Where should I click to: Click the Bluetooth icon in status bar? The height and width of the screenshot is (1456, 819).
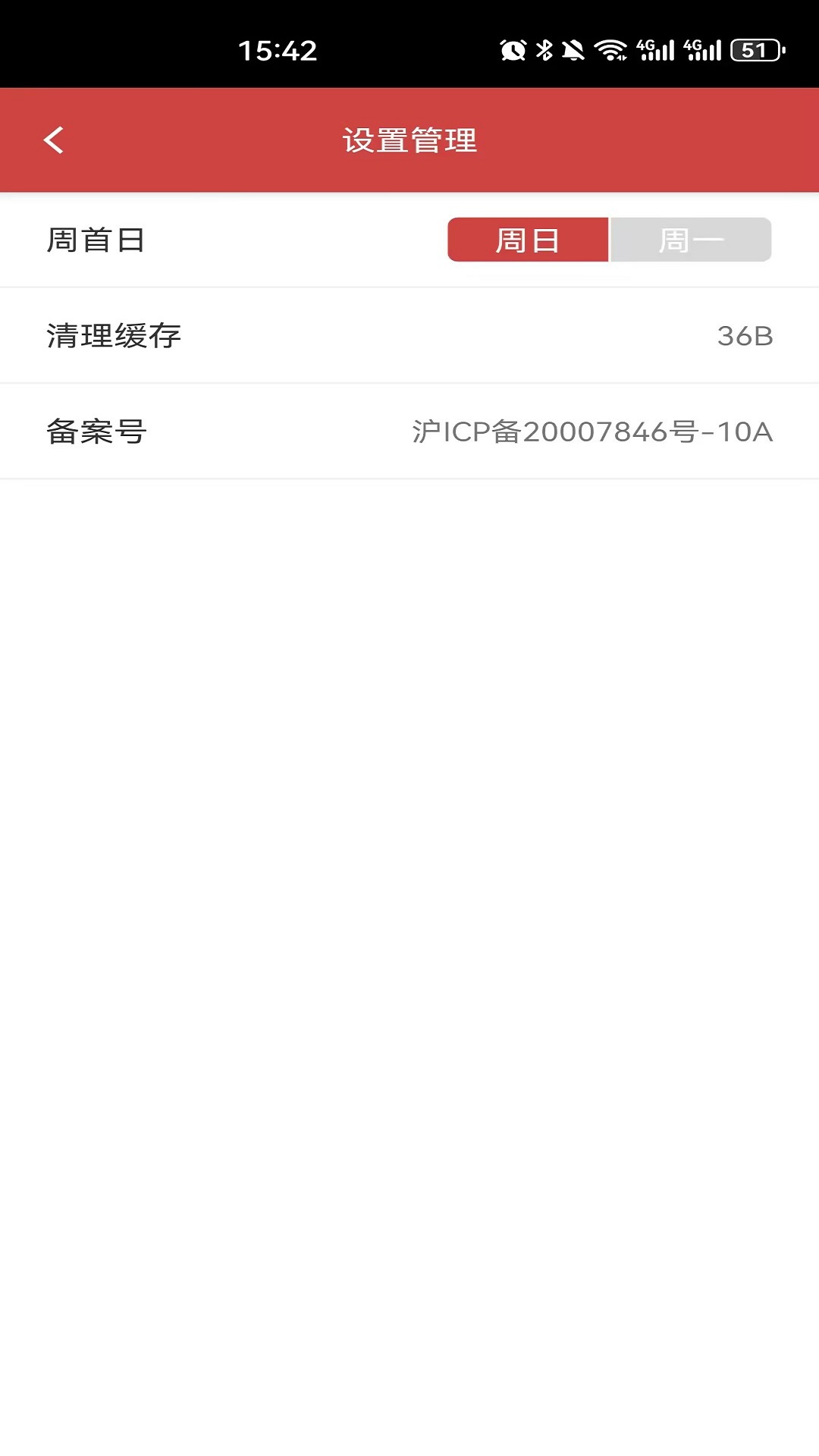coord(545,50)
